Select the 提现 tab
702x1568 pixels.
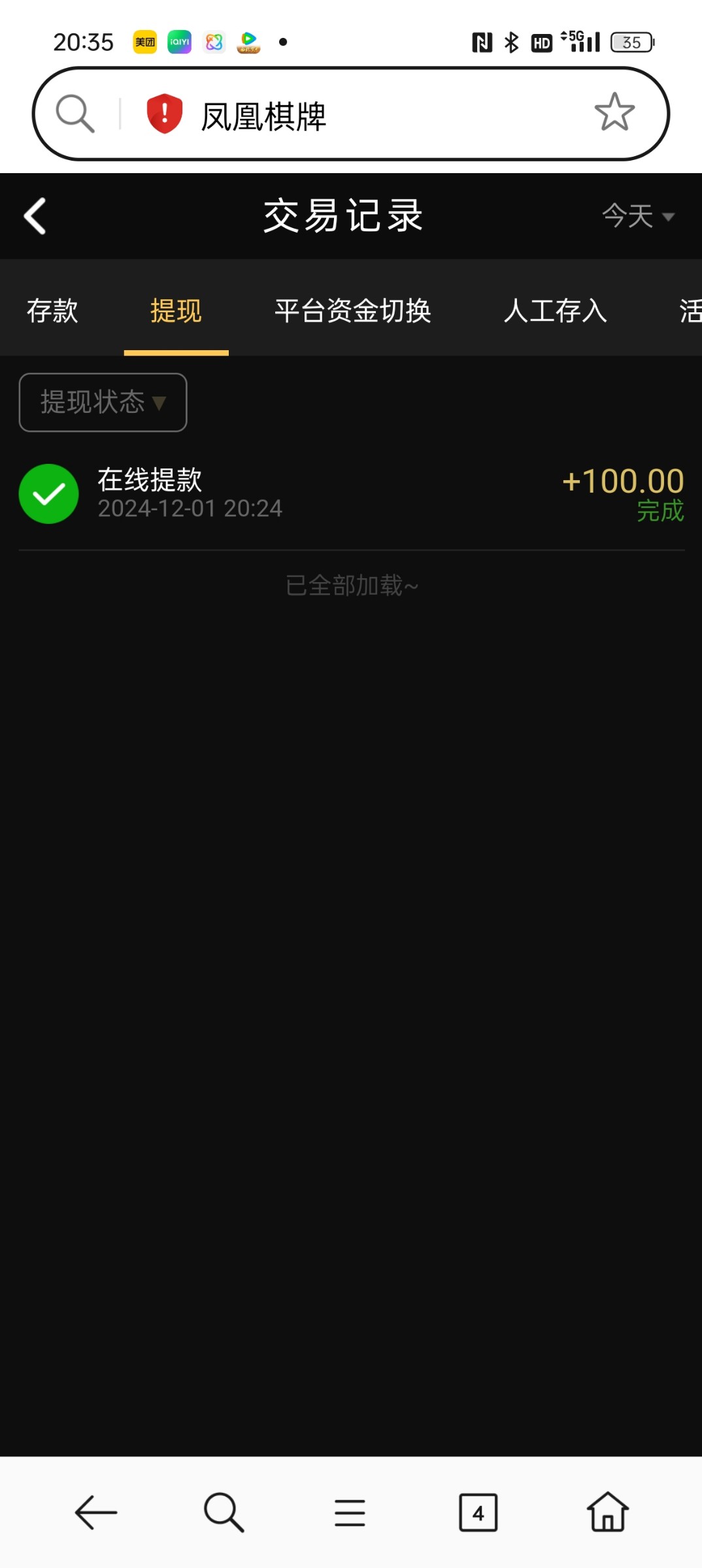(176, 310)
